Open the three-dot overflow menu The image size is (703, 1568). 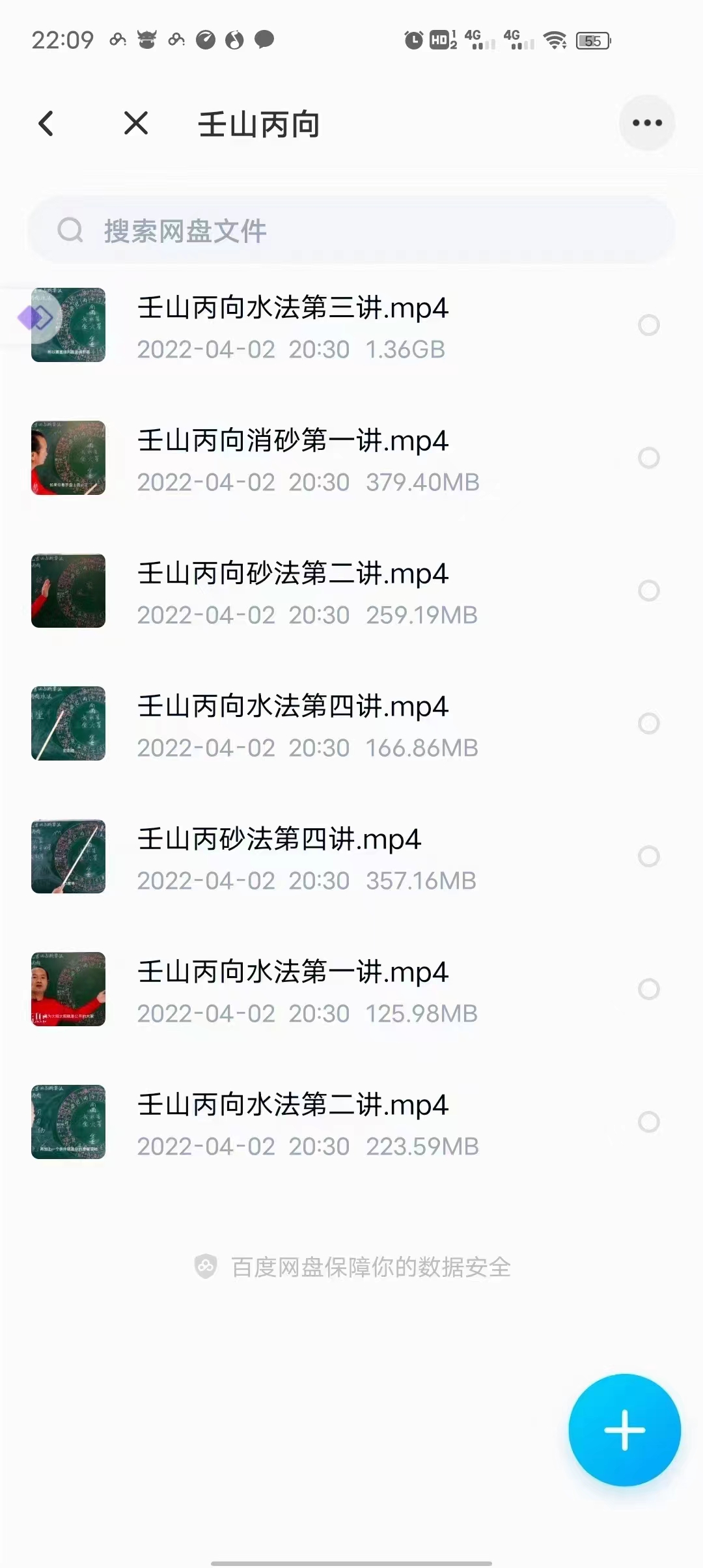pyautogui.click(x=647, y=123)
